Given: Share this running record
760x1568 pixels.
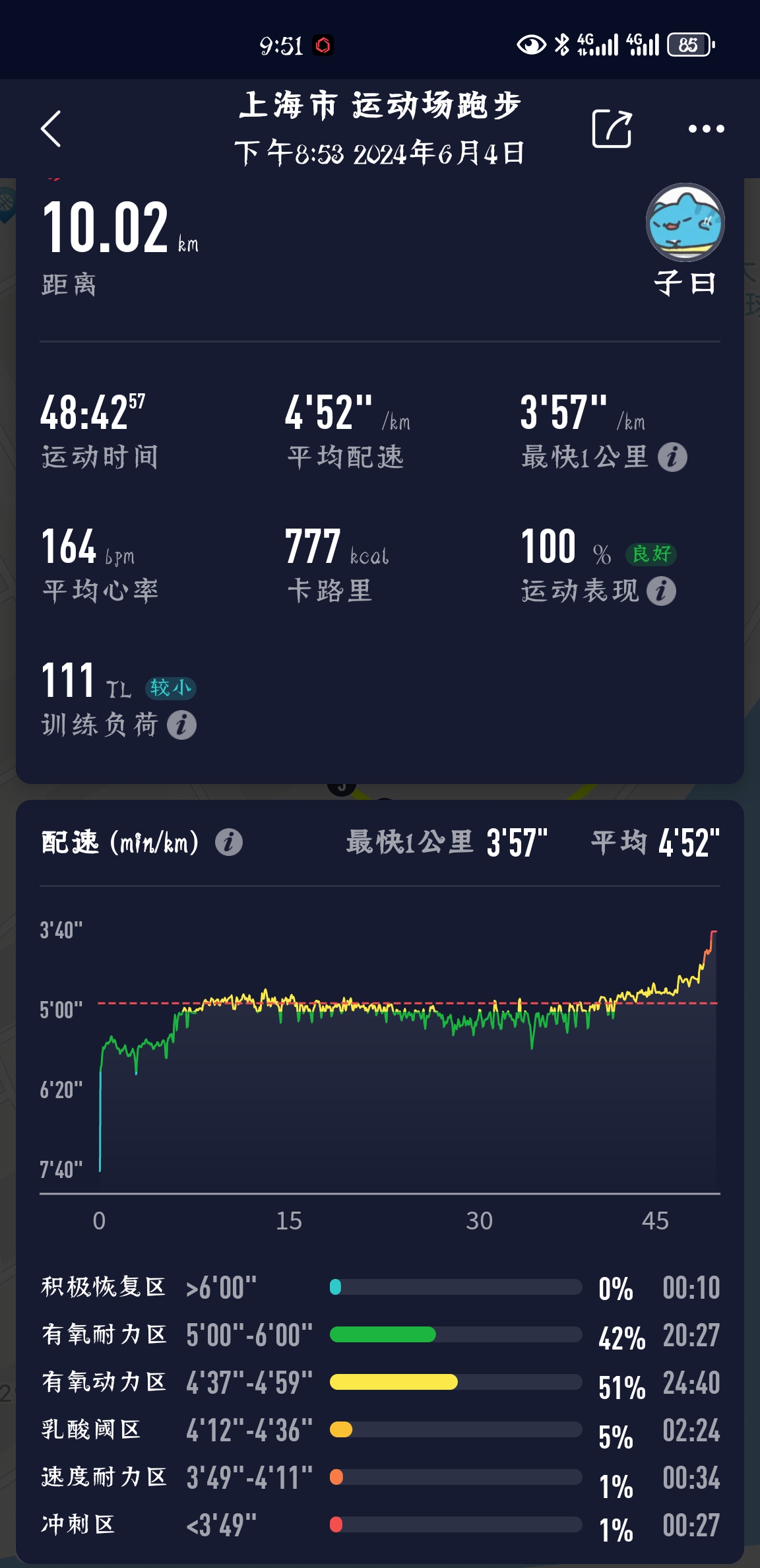Looking at the screenshot, I should (612, 128).
